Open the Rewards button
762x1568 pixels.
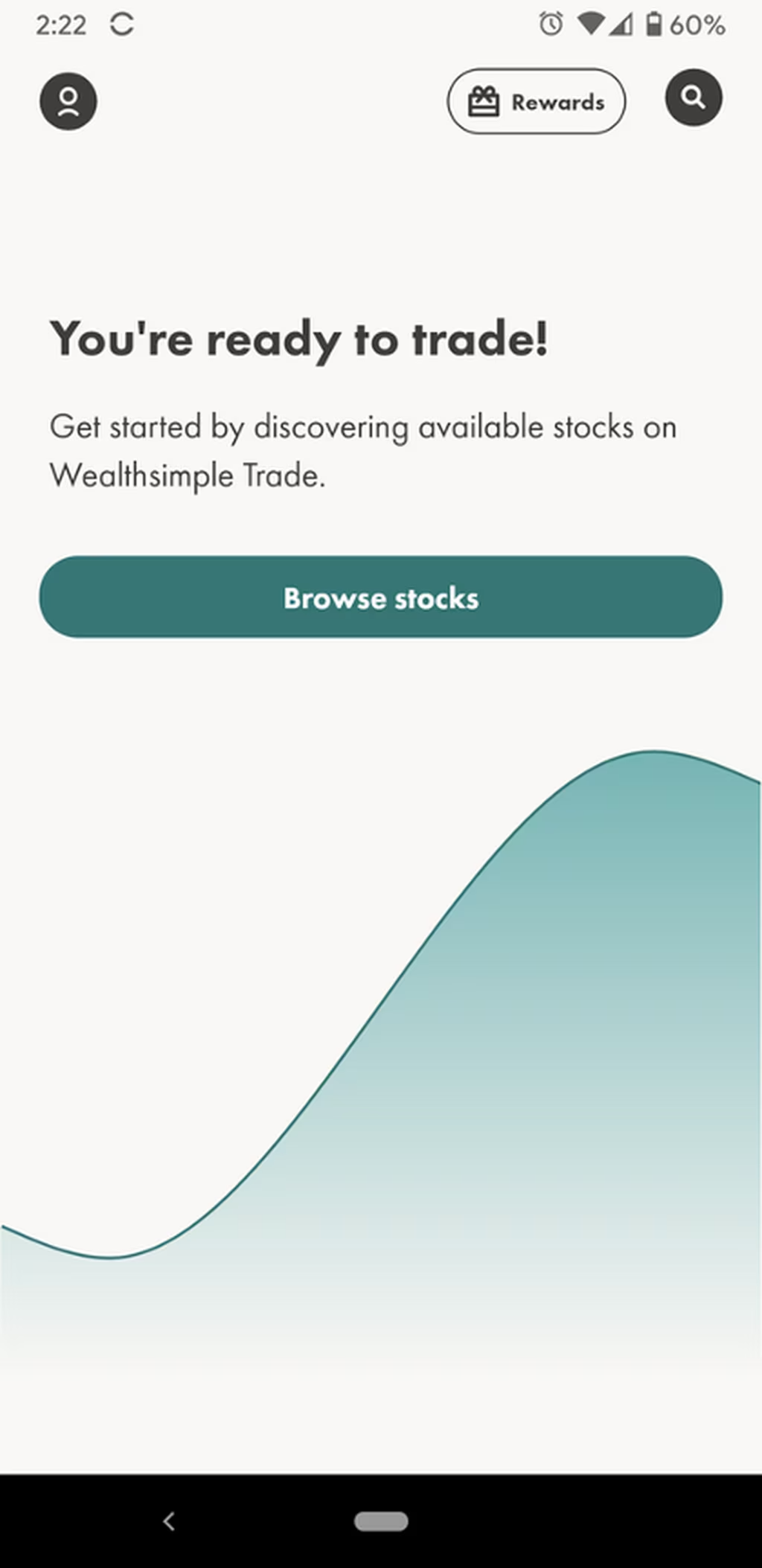536,101
